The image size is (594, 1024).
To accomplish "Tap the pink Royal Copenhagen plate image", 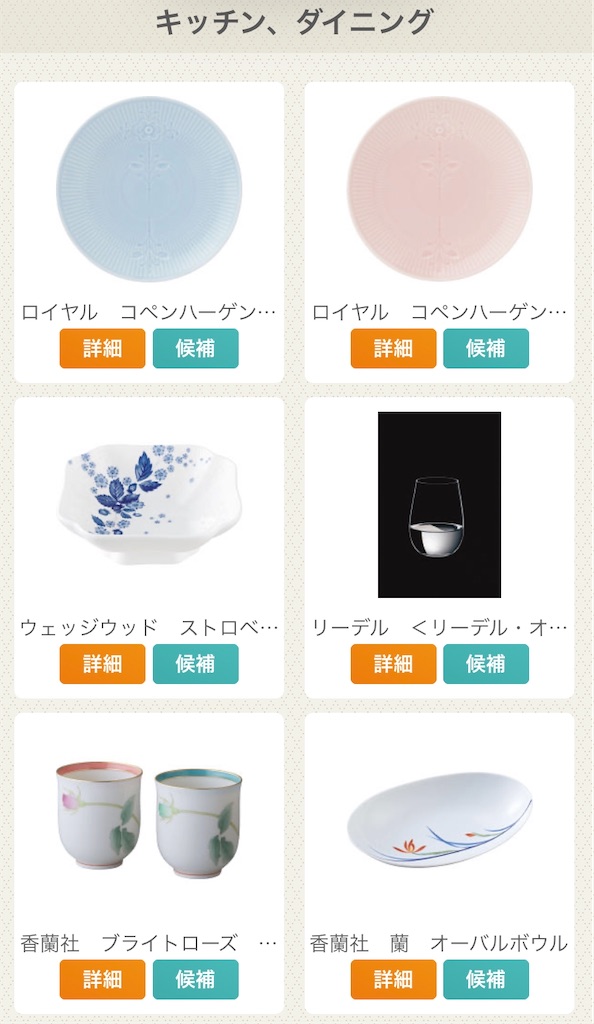I will click(x=439, y=189).
